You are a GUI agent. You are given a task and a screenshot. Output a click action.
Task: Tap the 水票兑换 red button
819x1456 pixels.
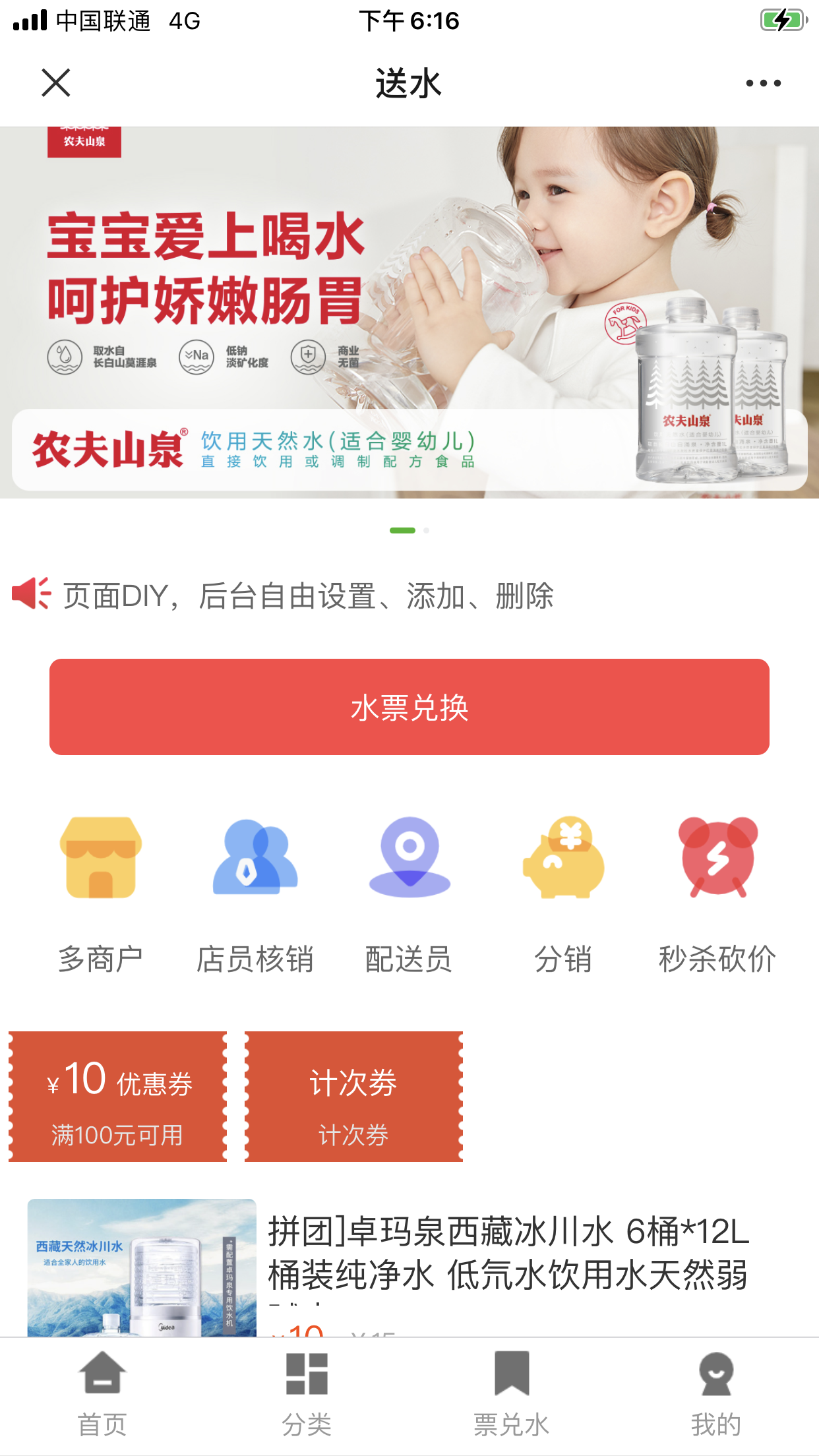(409, 707)
